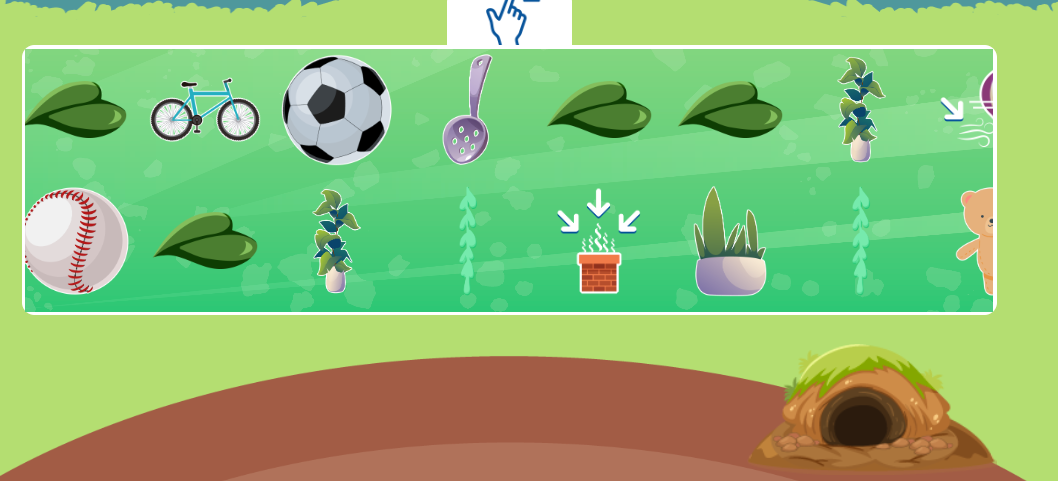Select the bicycle item
This screenshot has width=1058, height=481.
tap(205, 110)
